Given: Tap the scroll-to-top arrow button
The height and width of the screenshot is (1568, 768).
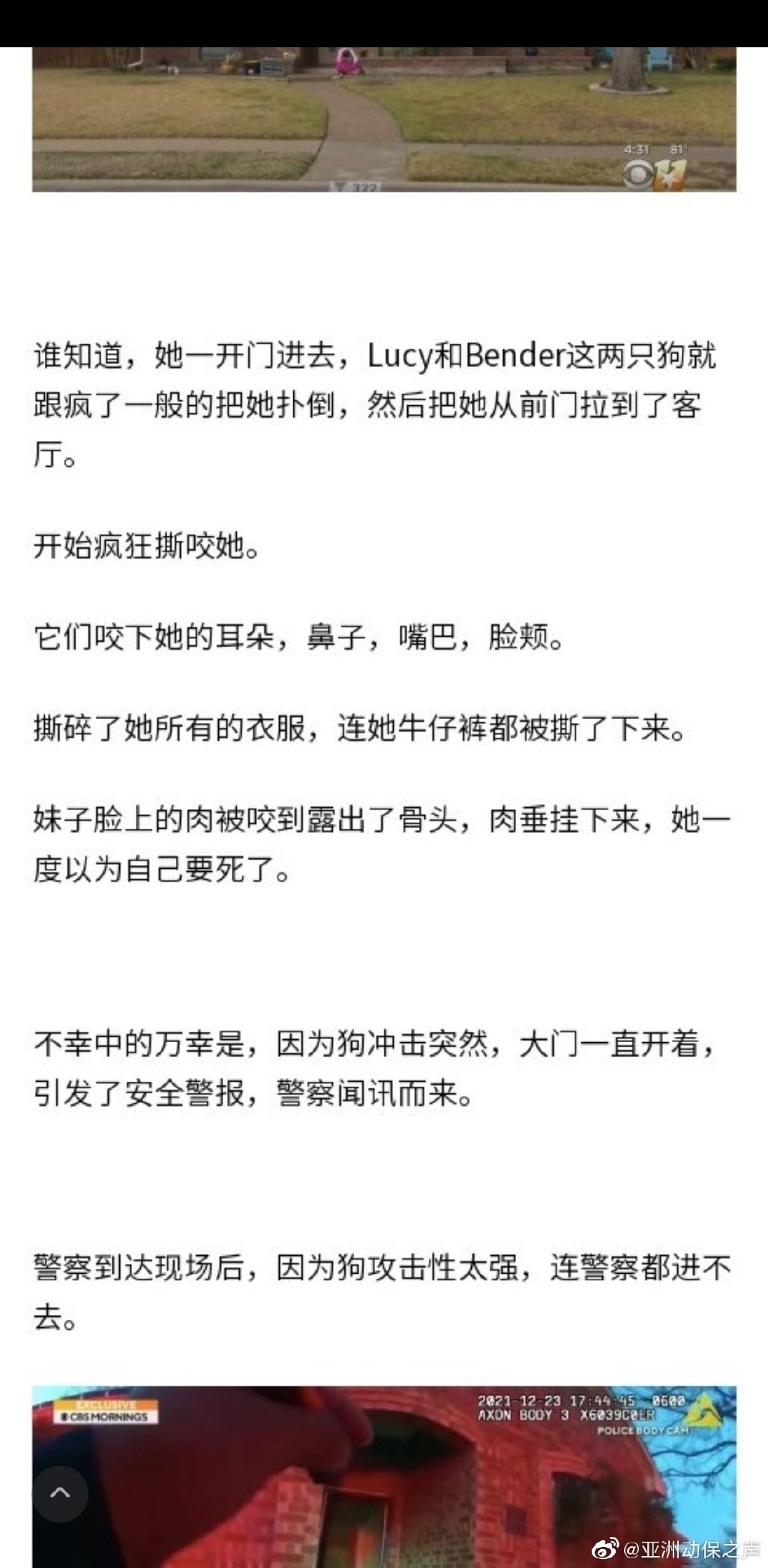Looking at the screenshot, I should (60, 1493).
